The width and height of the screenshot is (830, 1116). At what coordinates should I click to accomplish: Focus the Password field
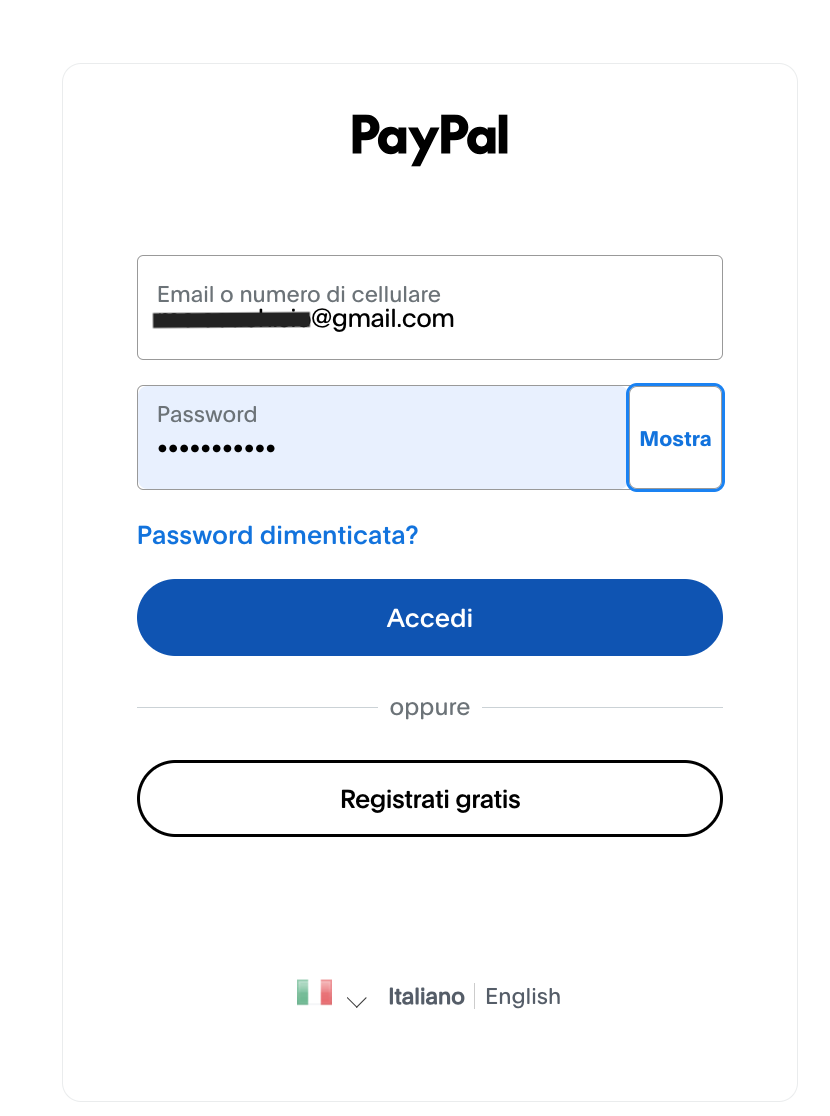click(381, 438)
